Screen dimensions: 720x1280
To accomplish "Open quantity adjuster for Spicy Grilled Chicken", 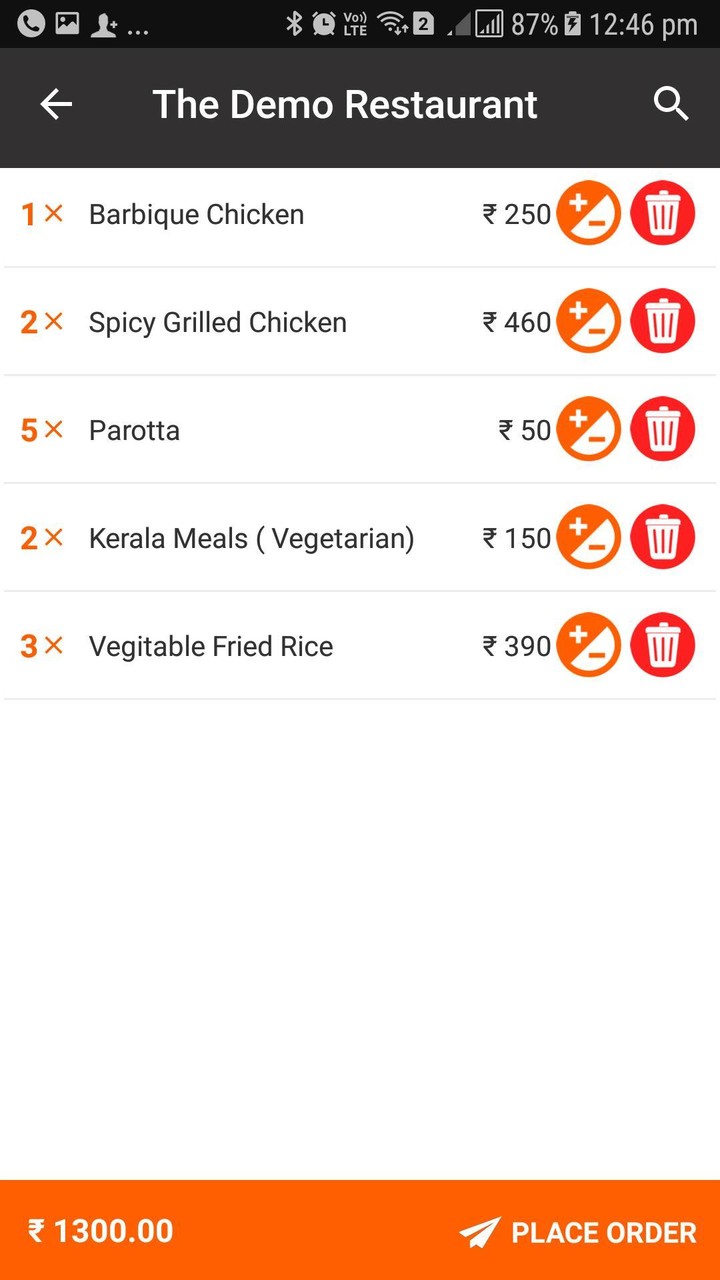I will point(589,321).
